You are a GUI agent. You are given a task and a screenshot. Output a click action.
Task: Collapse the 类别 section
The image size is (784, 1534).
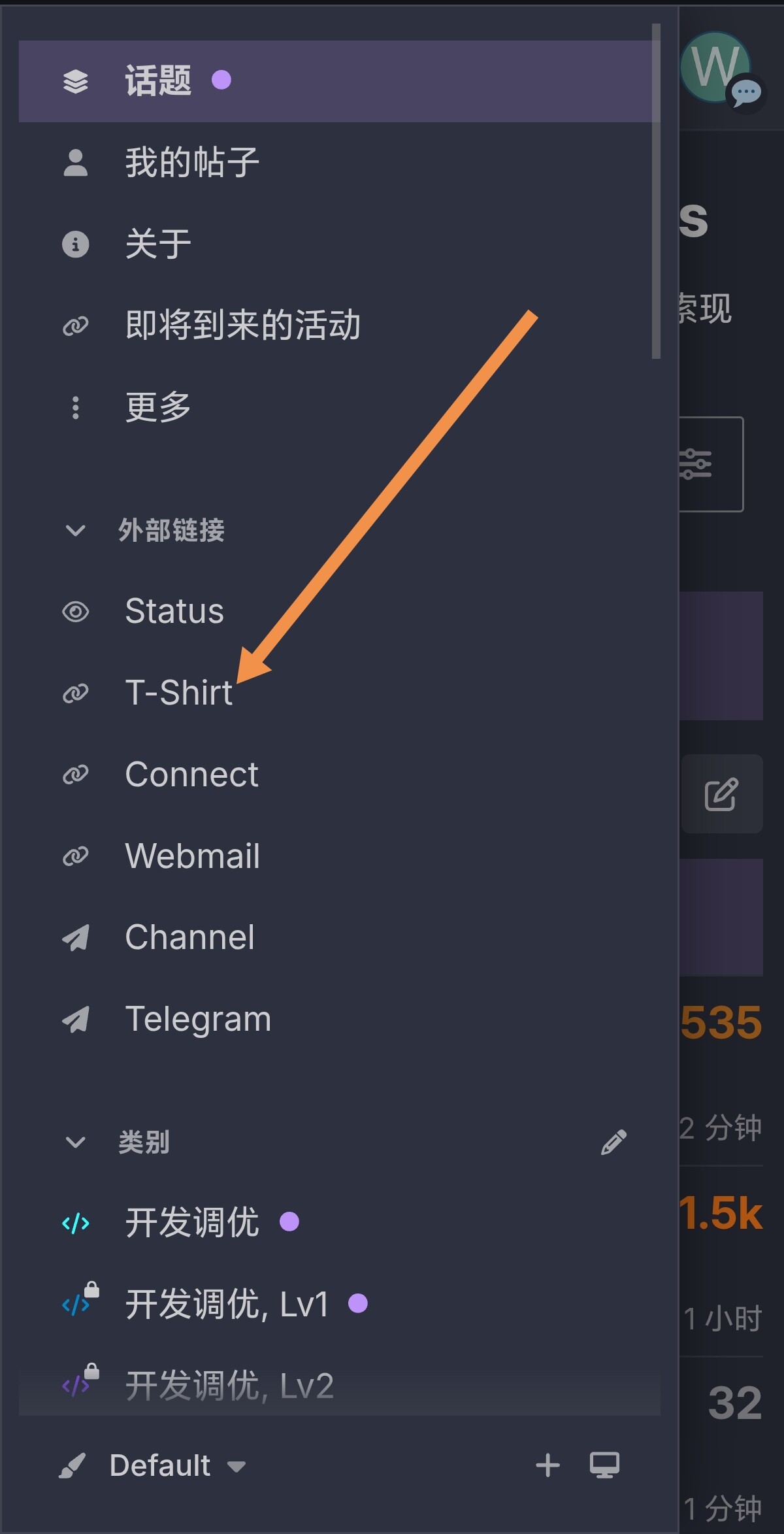(x=118, y=1142)
